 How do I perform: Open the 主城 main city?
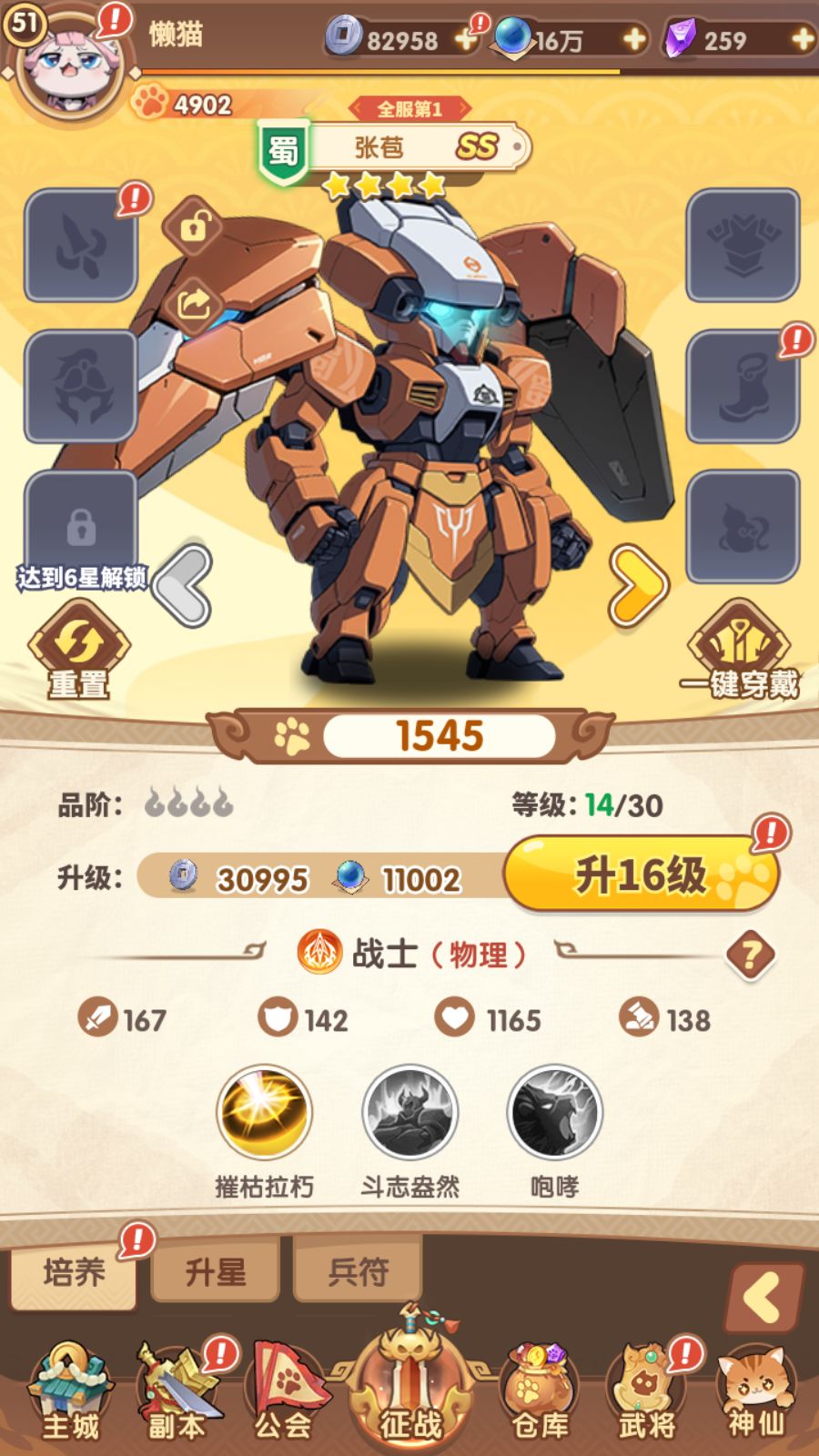[x=69, y=1392]
